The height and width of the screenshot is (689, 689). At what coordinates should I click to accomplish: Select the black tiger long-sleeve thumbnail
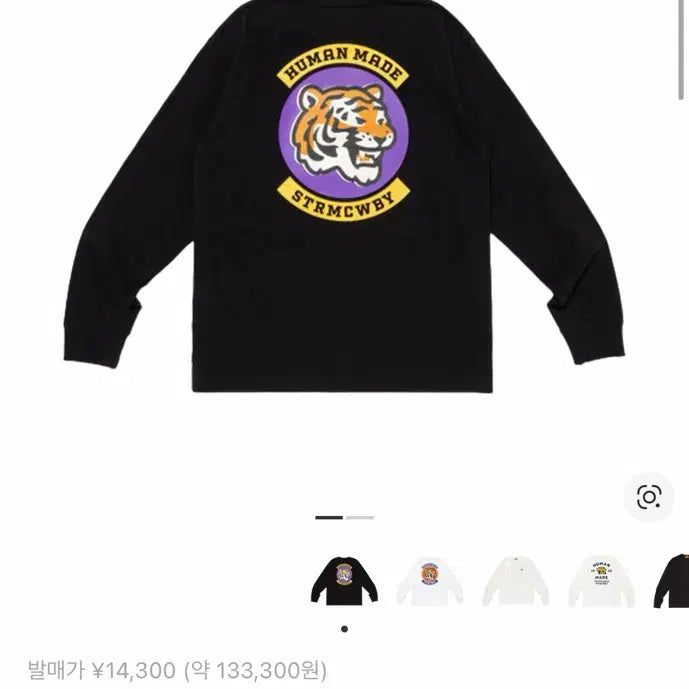pyautogui.click(x=344, y=580)
